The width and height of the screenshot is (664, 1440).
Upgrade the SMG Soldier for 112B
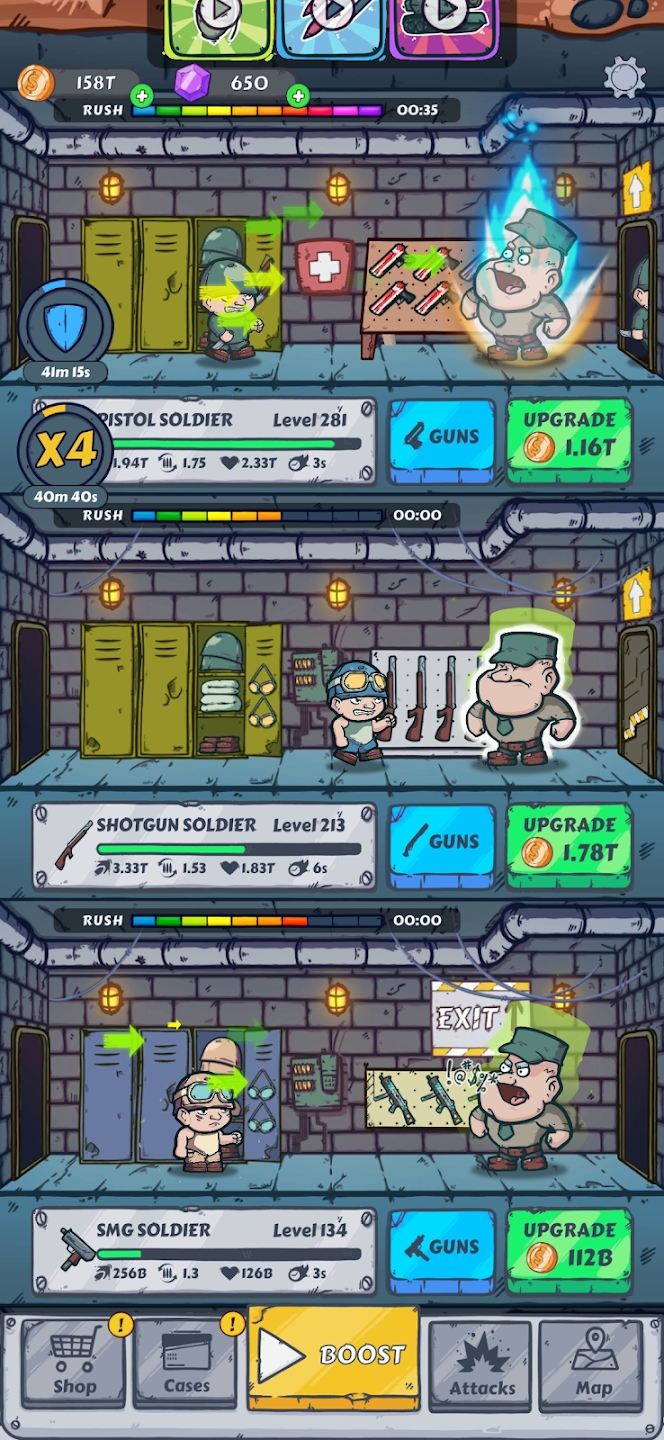(569, 1247)
